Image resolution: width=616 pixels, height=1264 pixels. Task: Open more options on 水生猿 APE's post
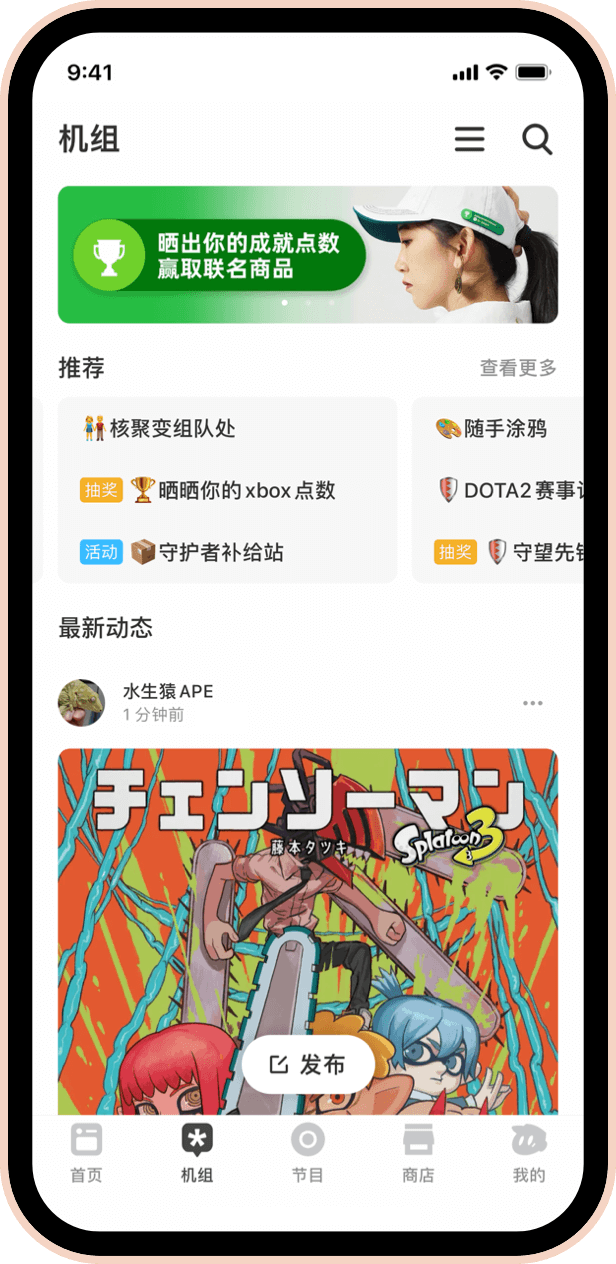point(533,703)
